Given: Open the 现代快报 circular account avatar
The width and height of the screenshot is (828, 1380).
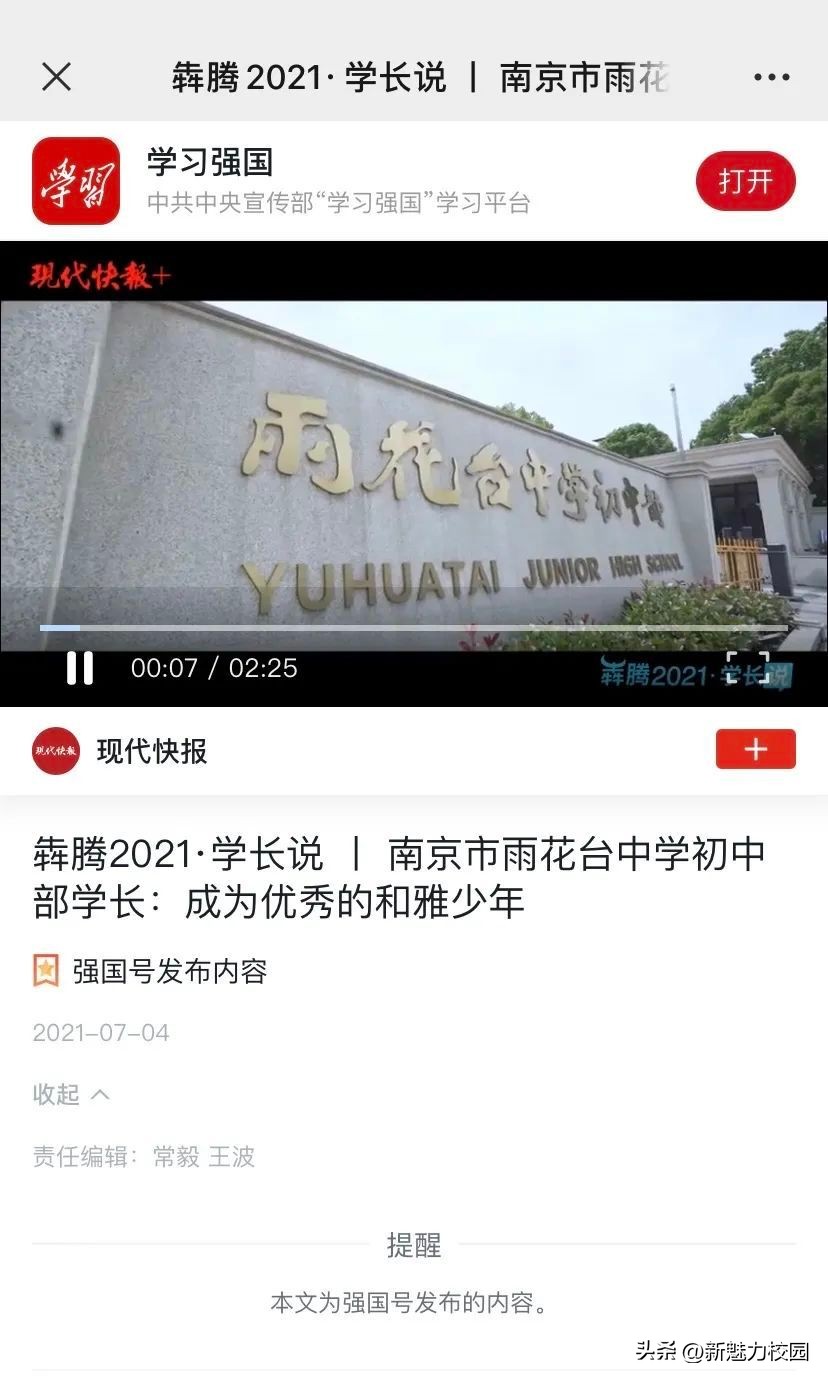Looking at the screenshot, I should (52, 749).
